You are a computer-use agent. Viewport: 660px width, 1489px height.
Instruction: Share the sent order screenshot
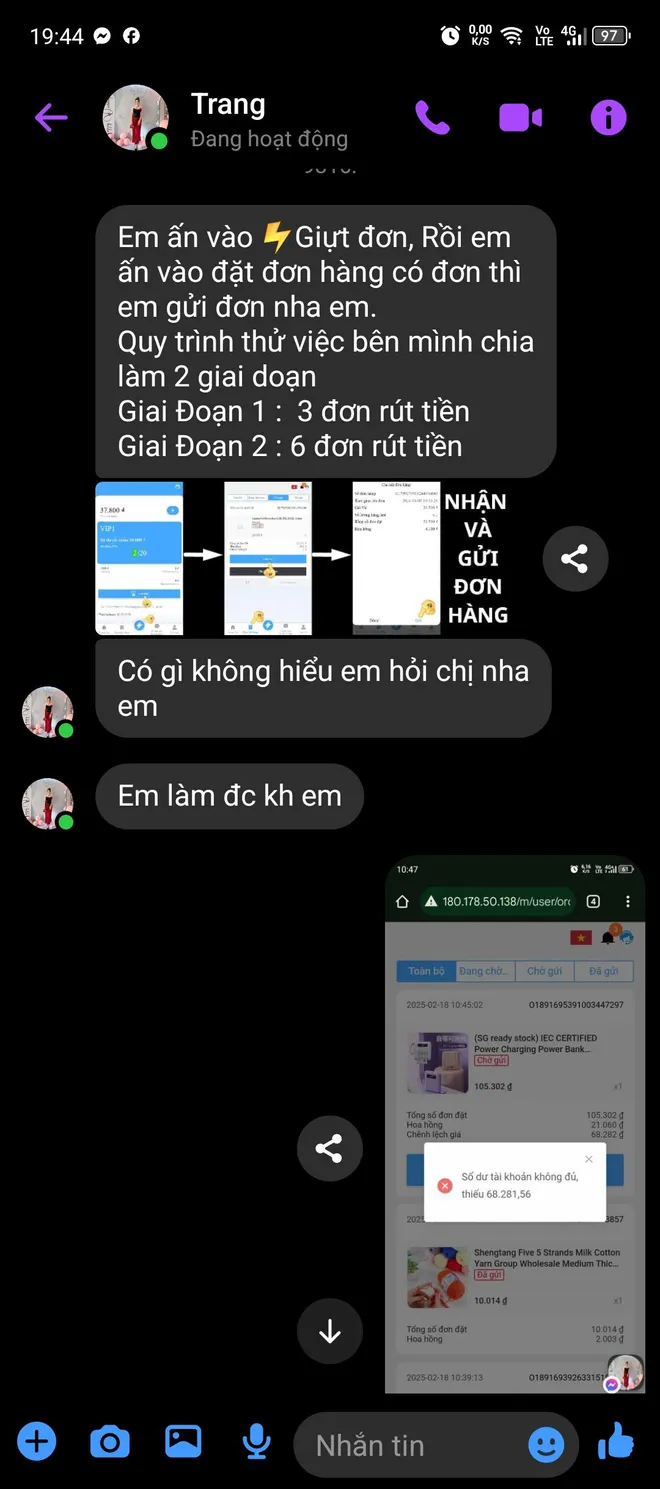pos(329,1148)
